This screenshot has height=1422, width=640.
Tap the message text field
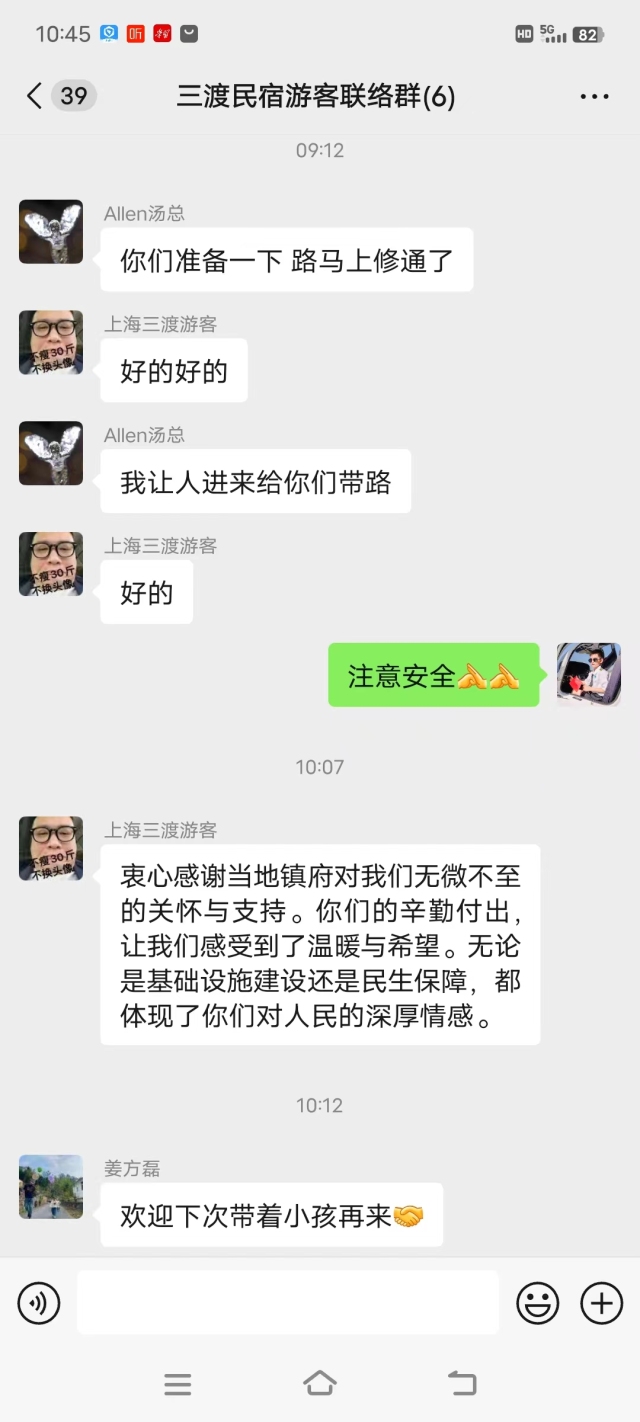pyautogui.click(x=287, y=1302)
